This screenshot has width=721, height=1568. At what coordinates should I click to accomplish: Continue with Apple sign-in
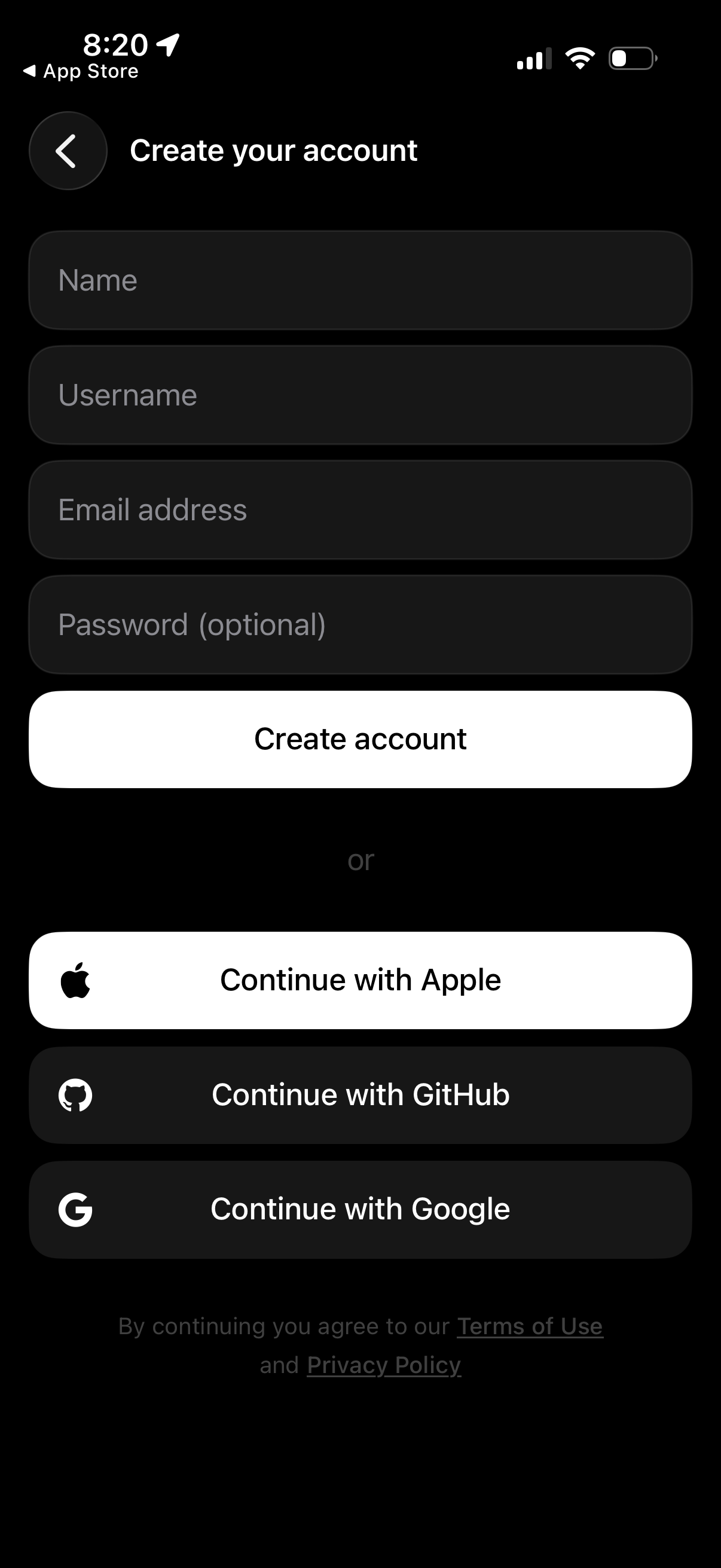point(360,980)
